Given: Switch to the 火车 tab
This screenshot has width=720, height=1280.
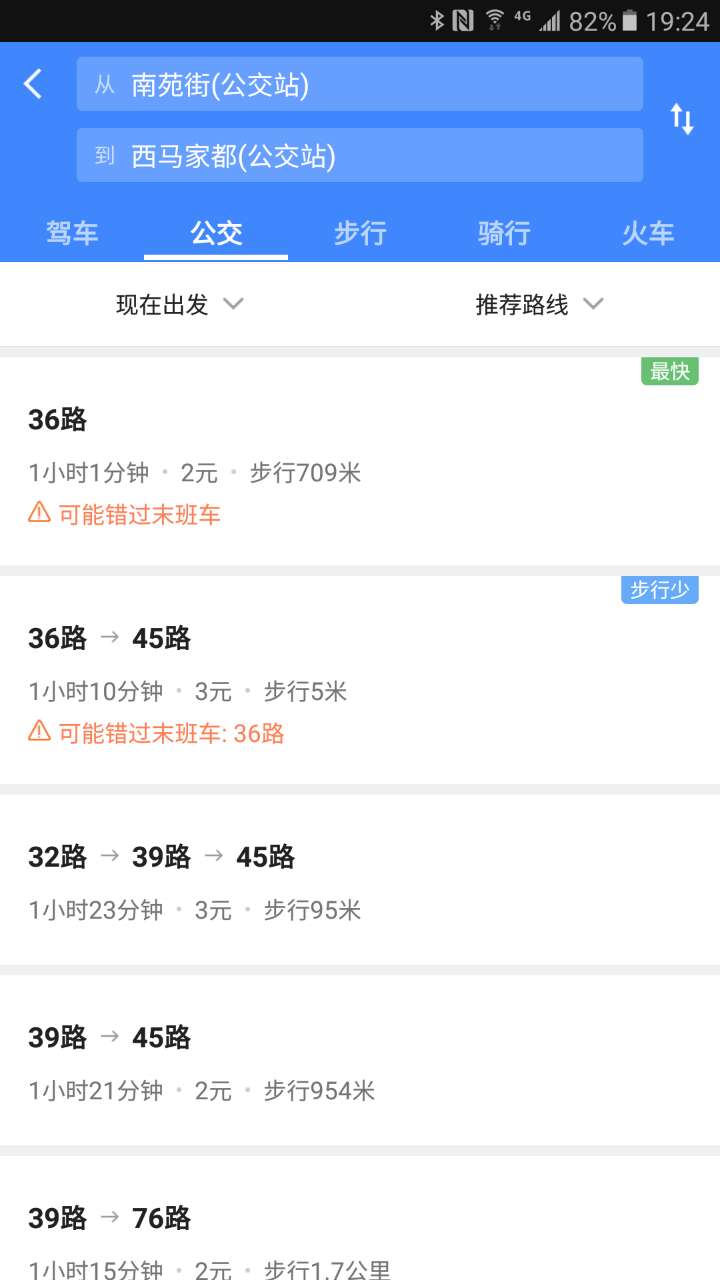Looking at the screenshot, I should [648, 234].
